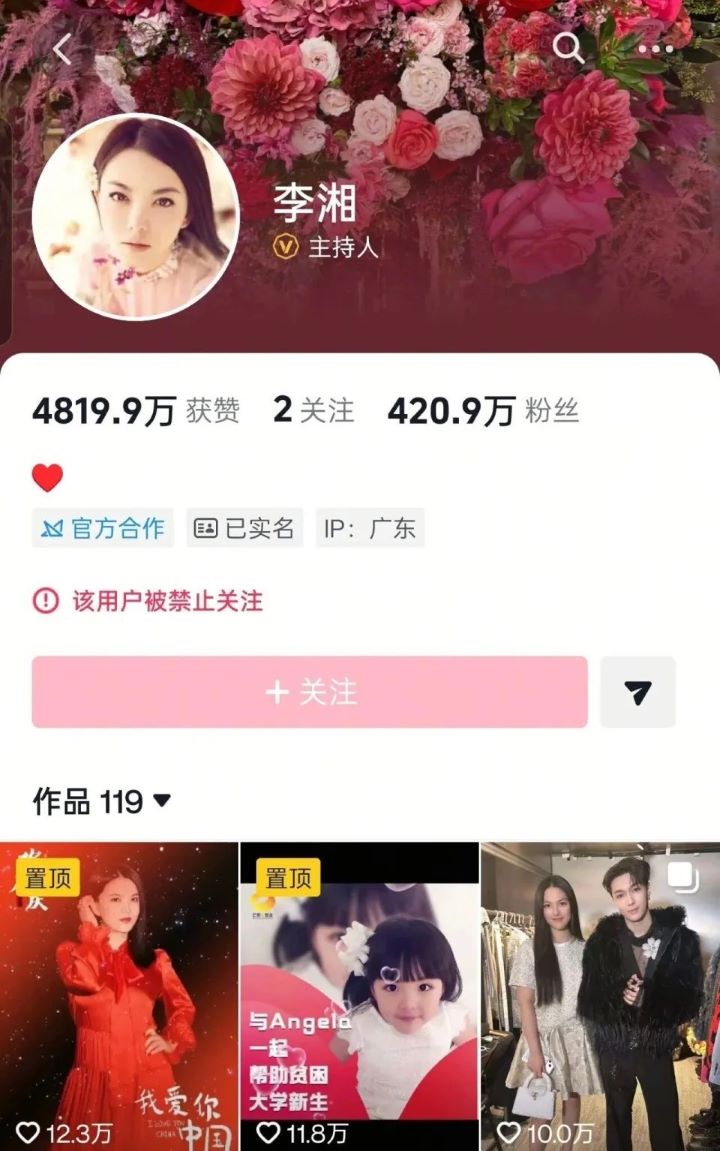Open the 2 关注 following list
The image size is (720, 1151).
click(x=313, y=410)
